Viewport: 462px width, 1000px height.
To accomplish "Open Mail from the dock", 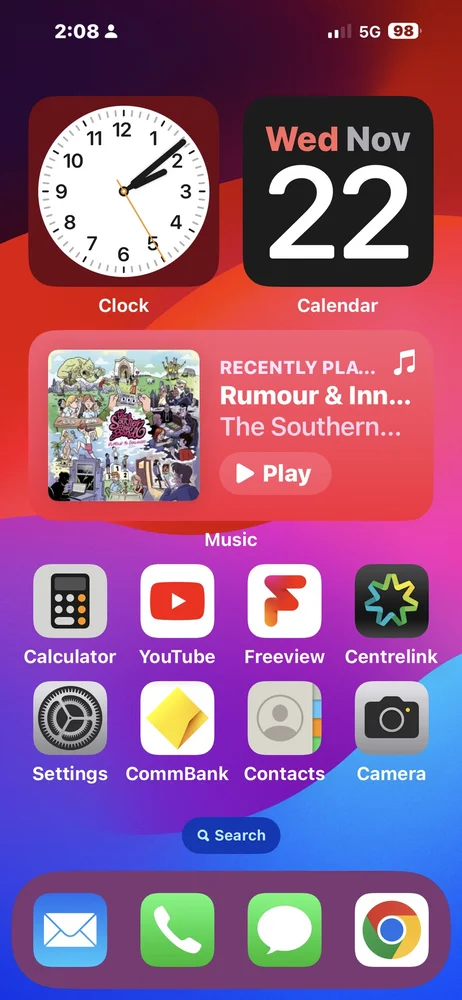I will (70, 930).
